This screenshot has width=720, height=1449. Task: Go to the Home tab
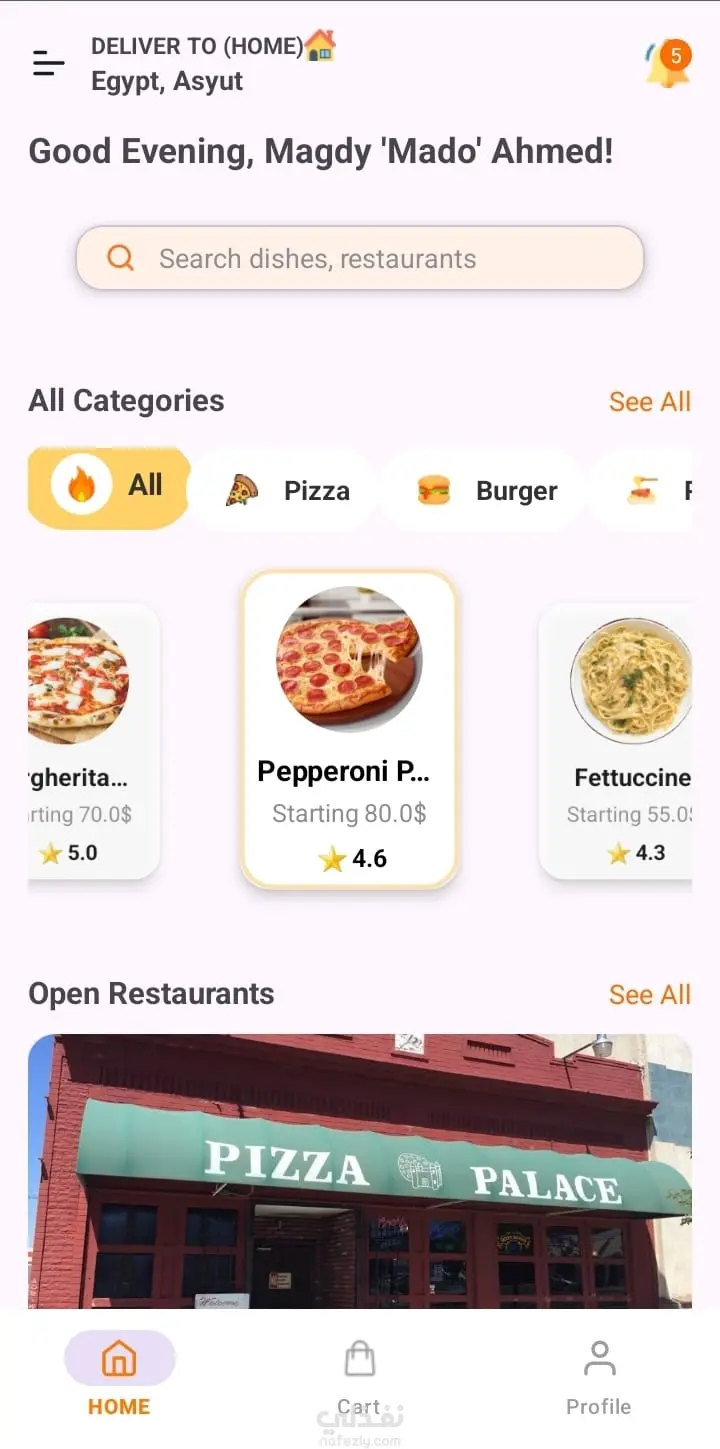119,1375
